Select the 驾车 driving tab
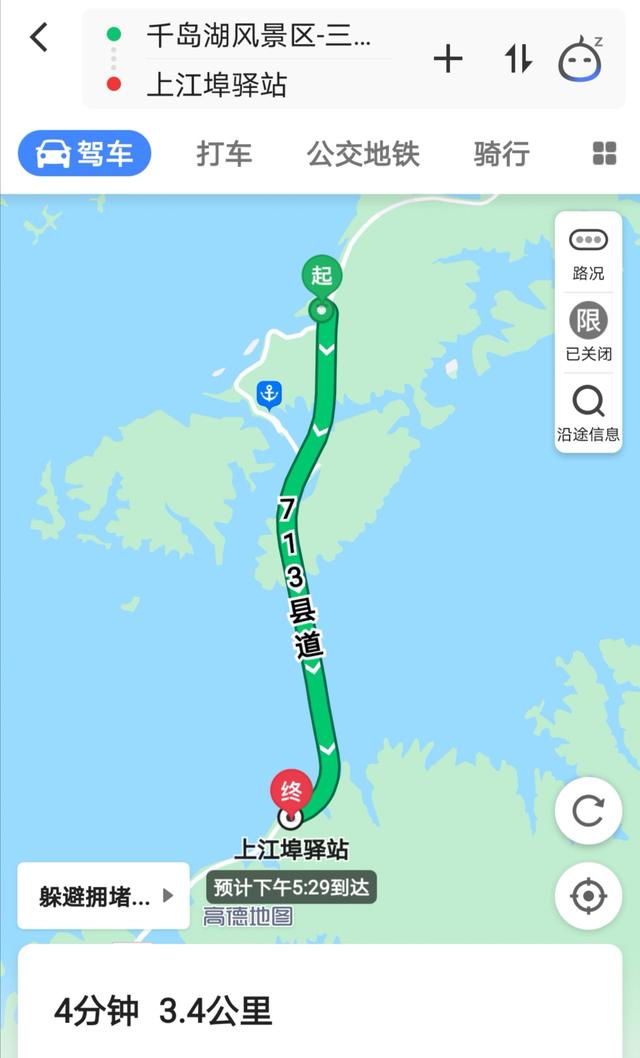640x1058 pixels. (85, 154)
